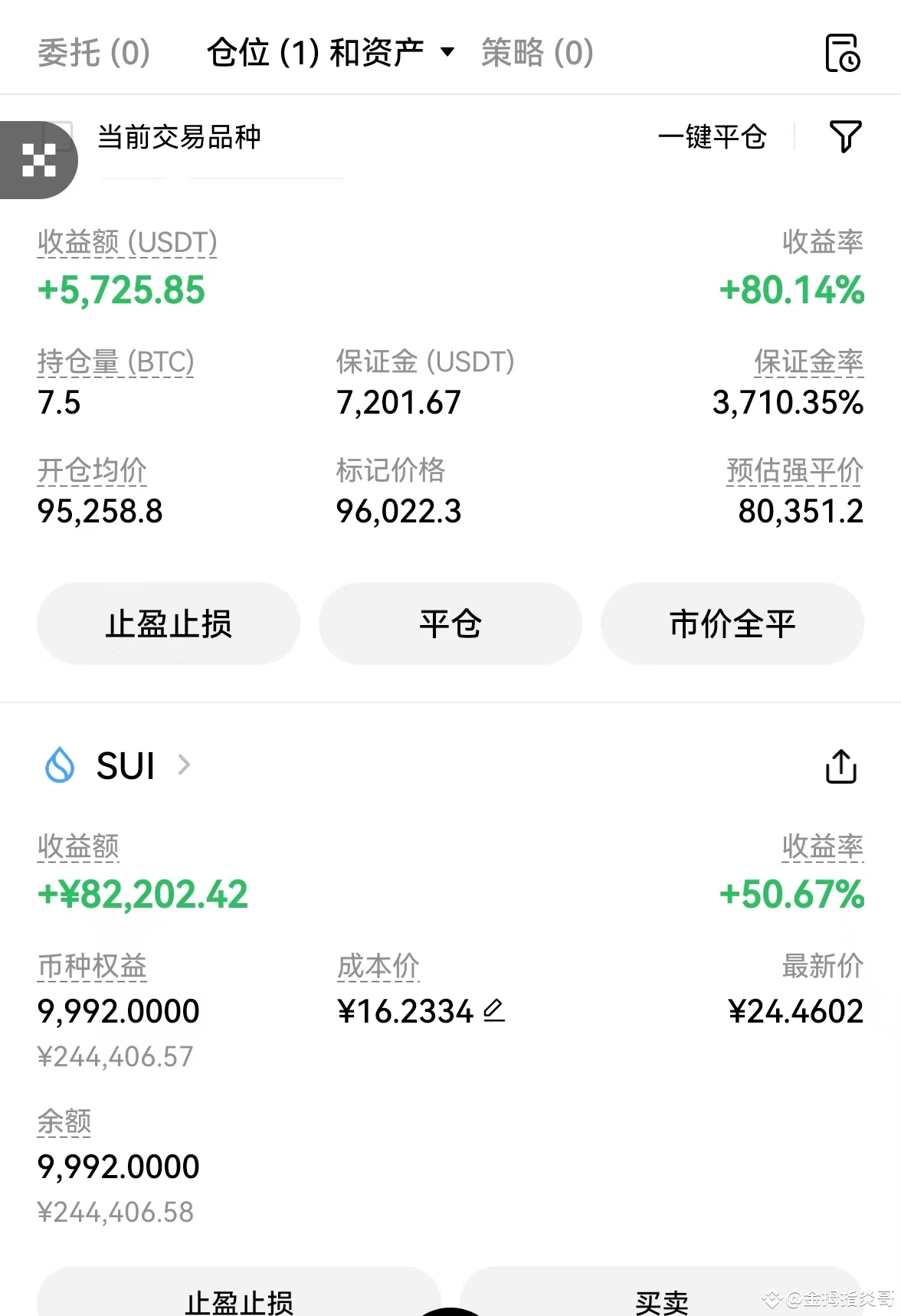901x1316 pixels.
Task: Tap the 买卖 button for SUI
Action: click(661, 1299)
